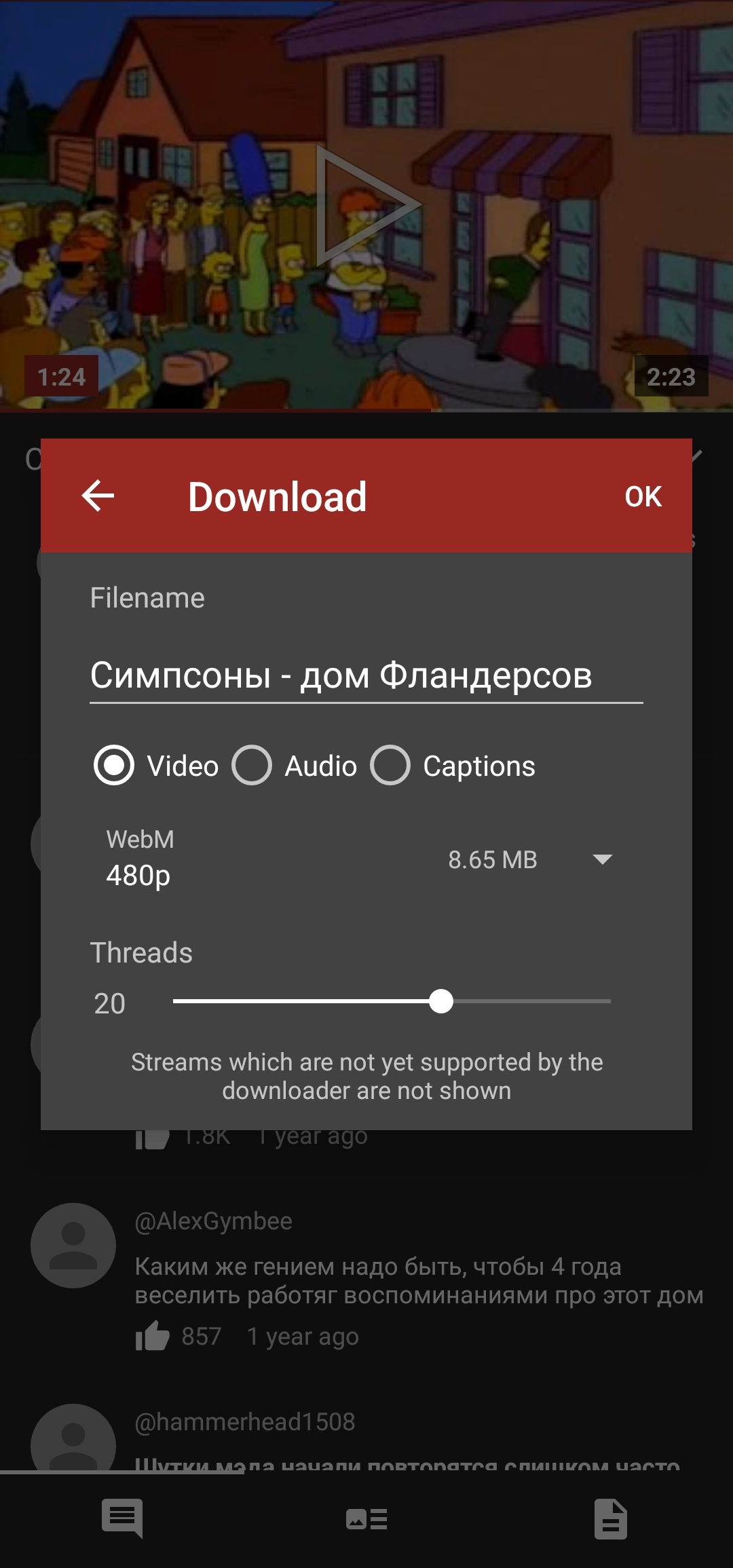The image size is (733, 1568).
Task: Go back from the Download dialog
Action: (x=98, y=496)
